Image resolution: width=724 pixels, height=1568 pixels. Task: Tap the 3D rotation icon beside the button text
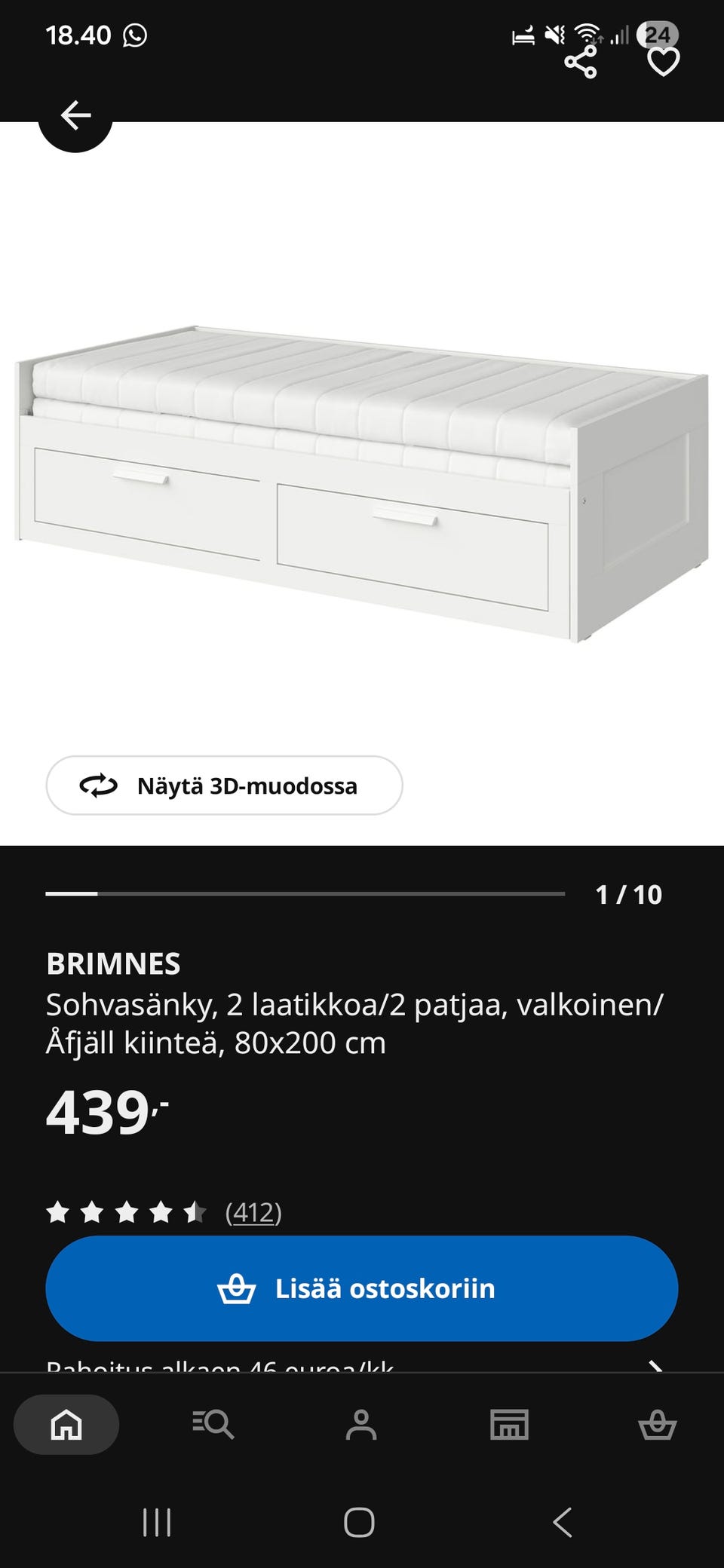pyautogui.click(x=97, y=786)
